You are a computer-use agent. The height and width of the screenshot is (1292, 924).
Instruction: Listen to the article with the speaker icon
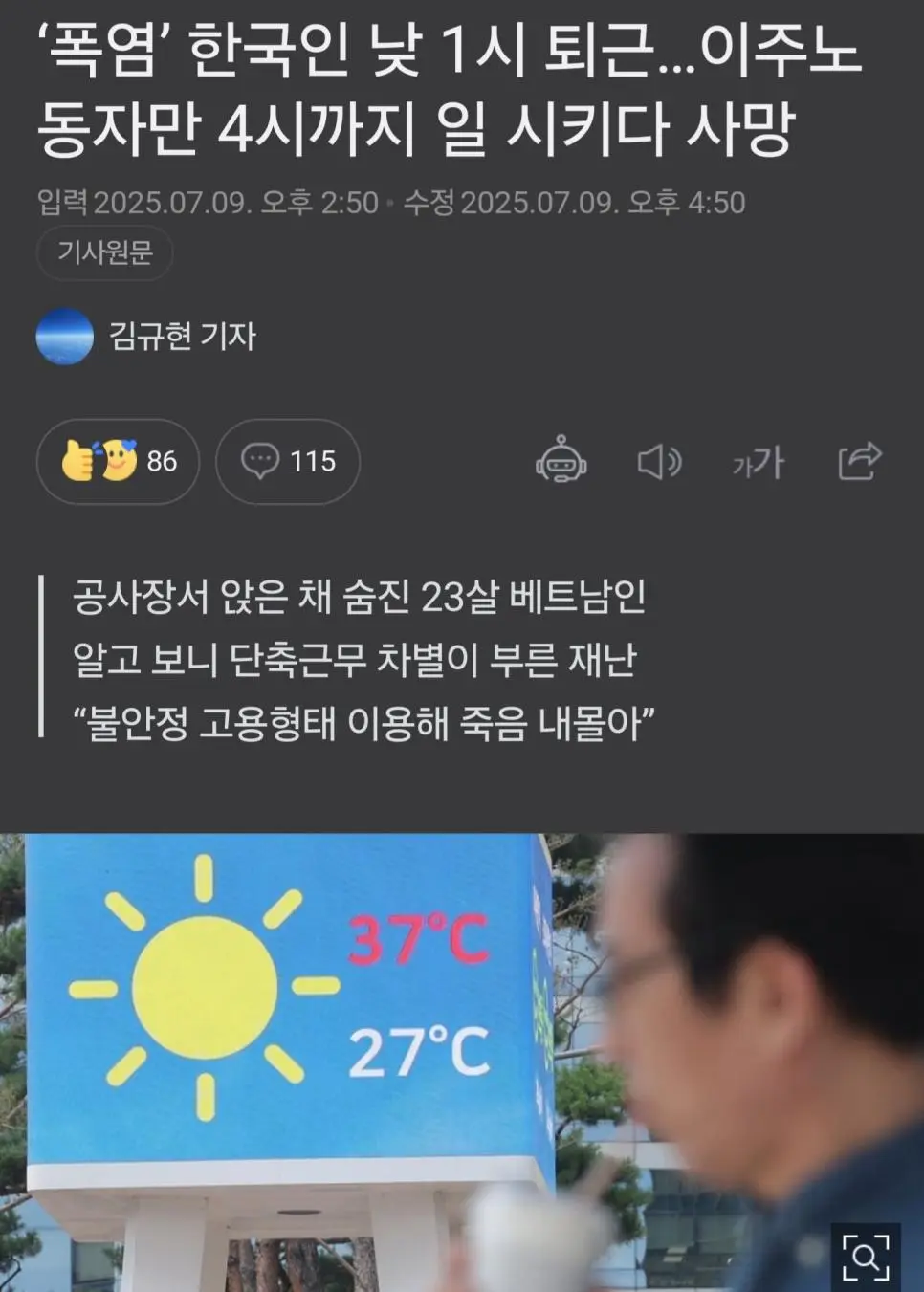659,462
